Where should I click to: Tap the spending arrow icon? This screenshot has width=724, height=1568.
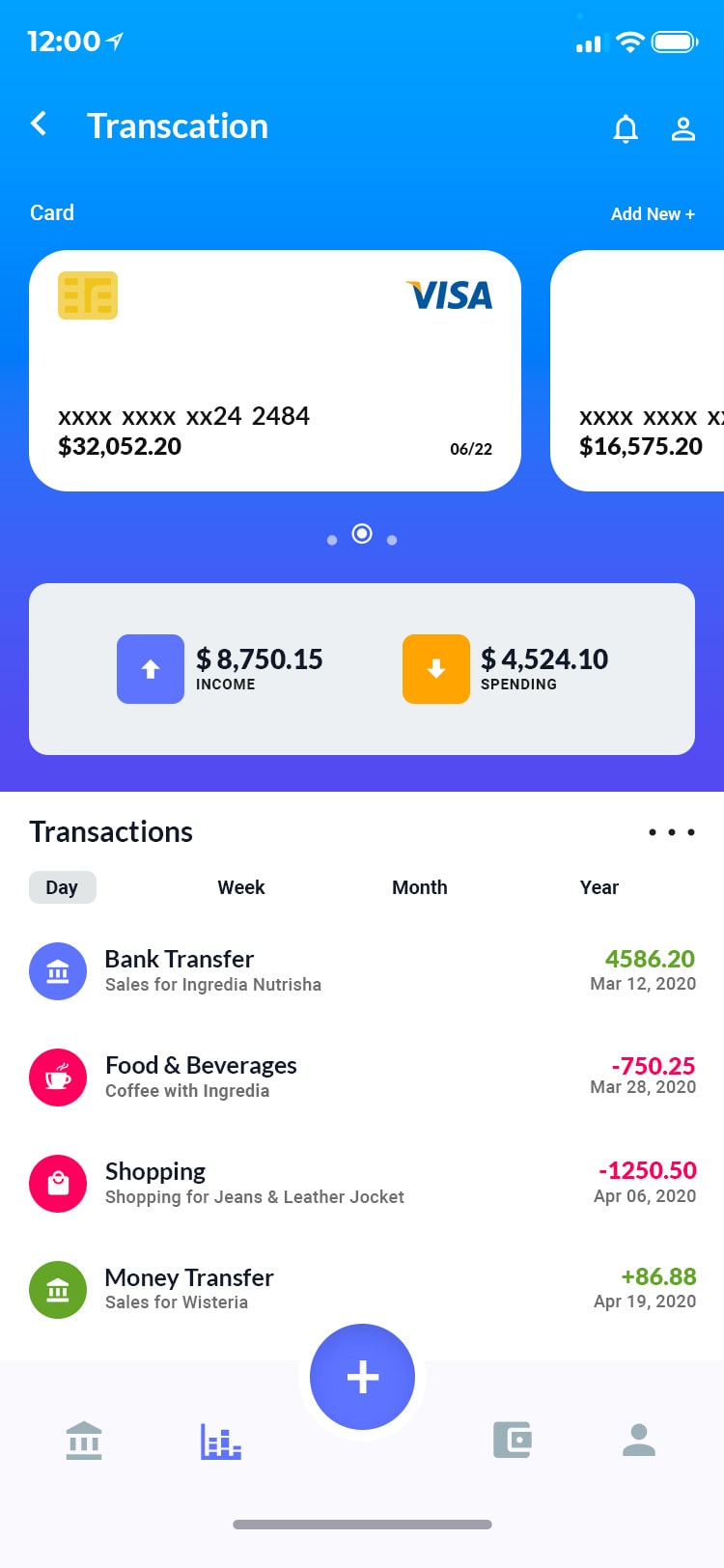point(434,668)
